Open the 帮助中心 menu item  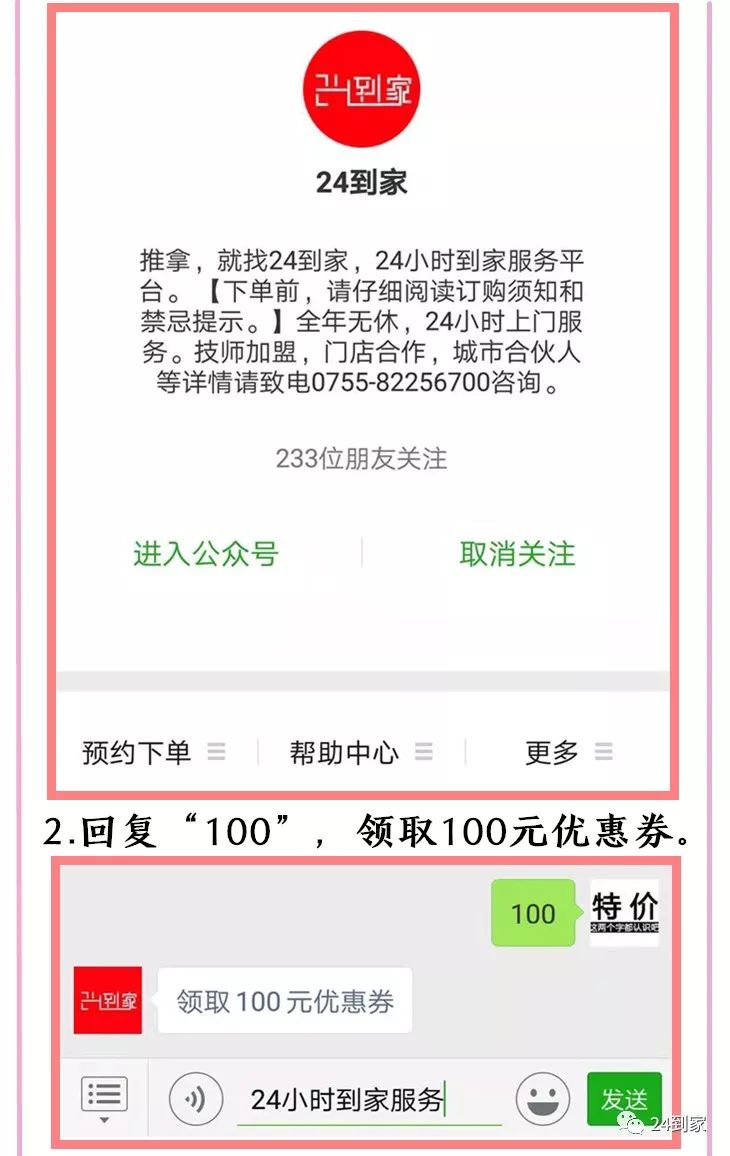coord(345,752)
